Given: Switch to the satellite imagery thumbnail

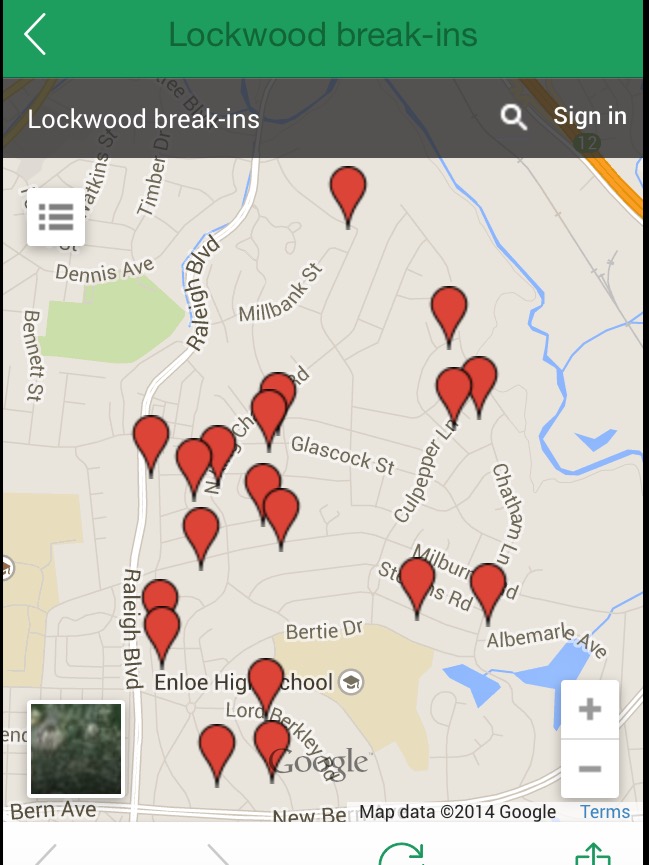Looking at the screenshot, I should [x=76, y=749].
